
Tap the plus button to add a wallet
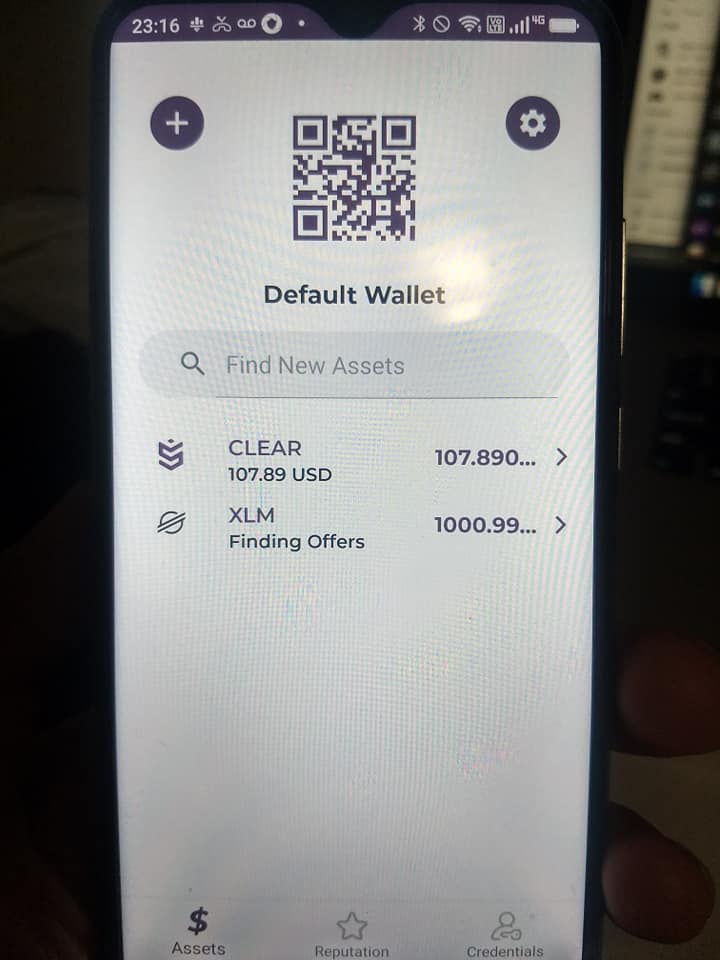tap(176, 124)
